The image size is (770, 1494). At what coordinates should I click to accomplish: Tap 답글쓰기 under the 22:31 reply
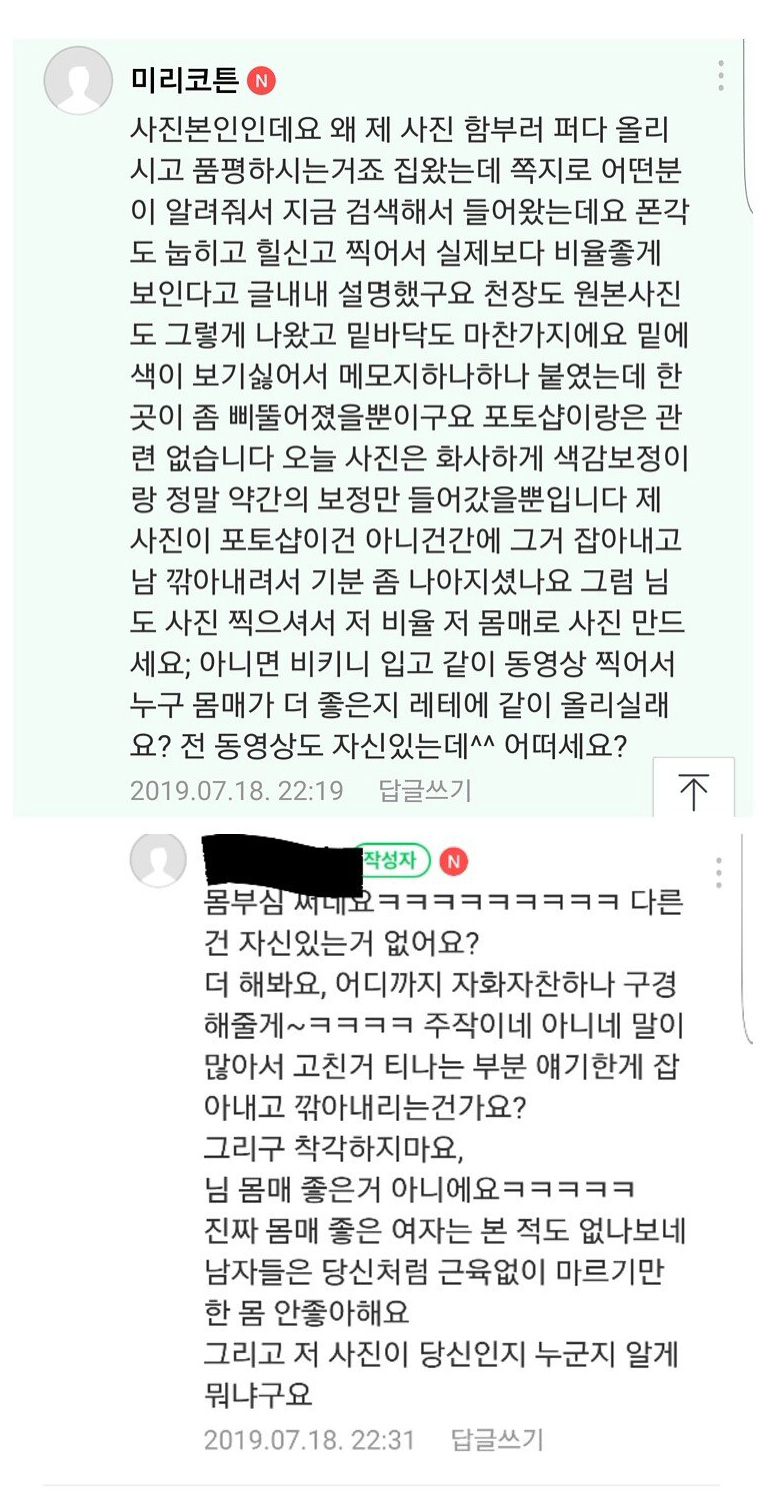click(x=497, y=1440)
